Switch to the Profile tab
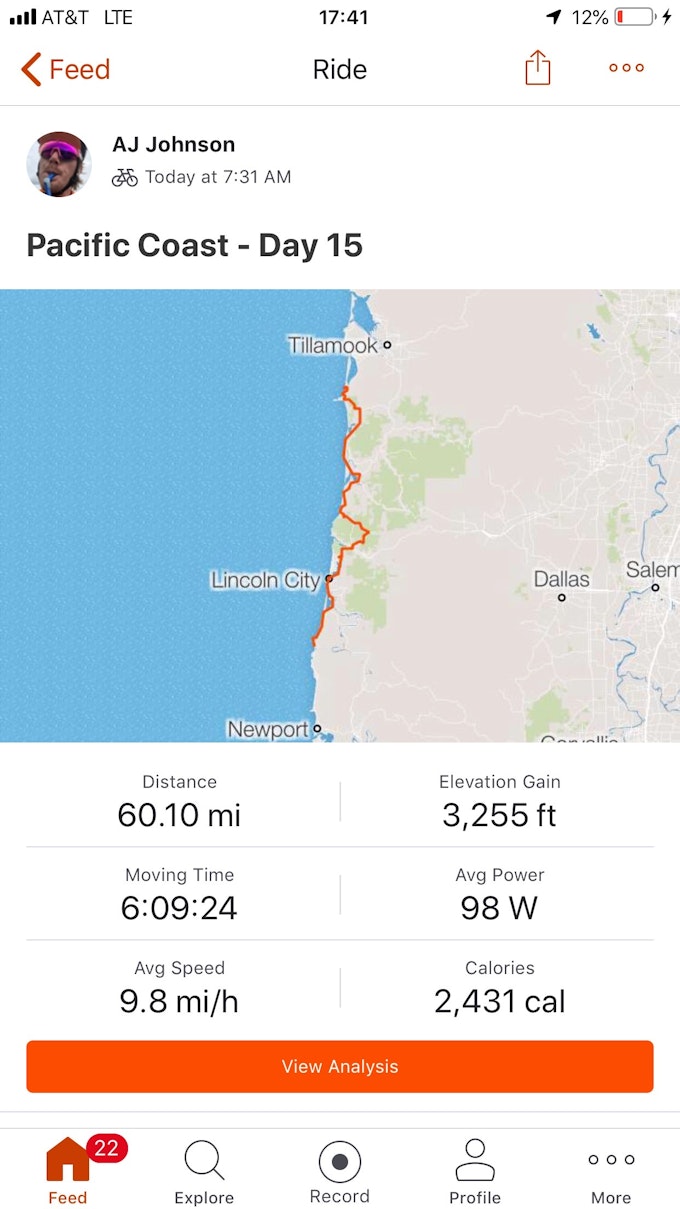This screenshot has height=1209, width=680. [475, 1172]
